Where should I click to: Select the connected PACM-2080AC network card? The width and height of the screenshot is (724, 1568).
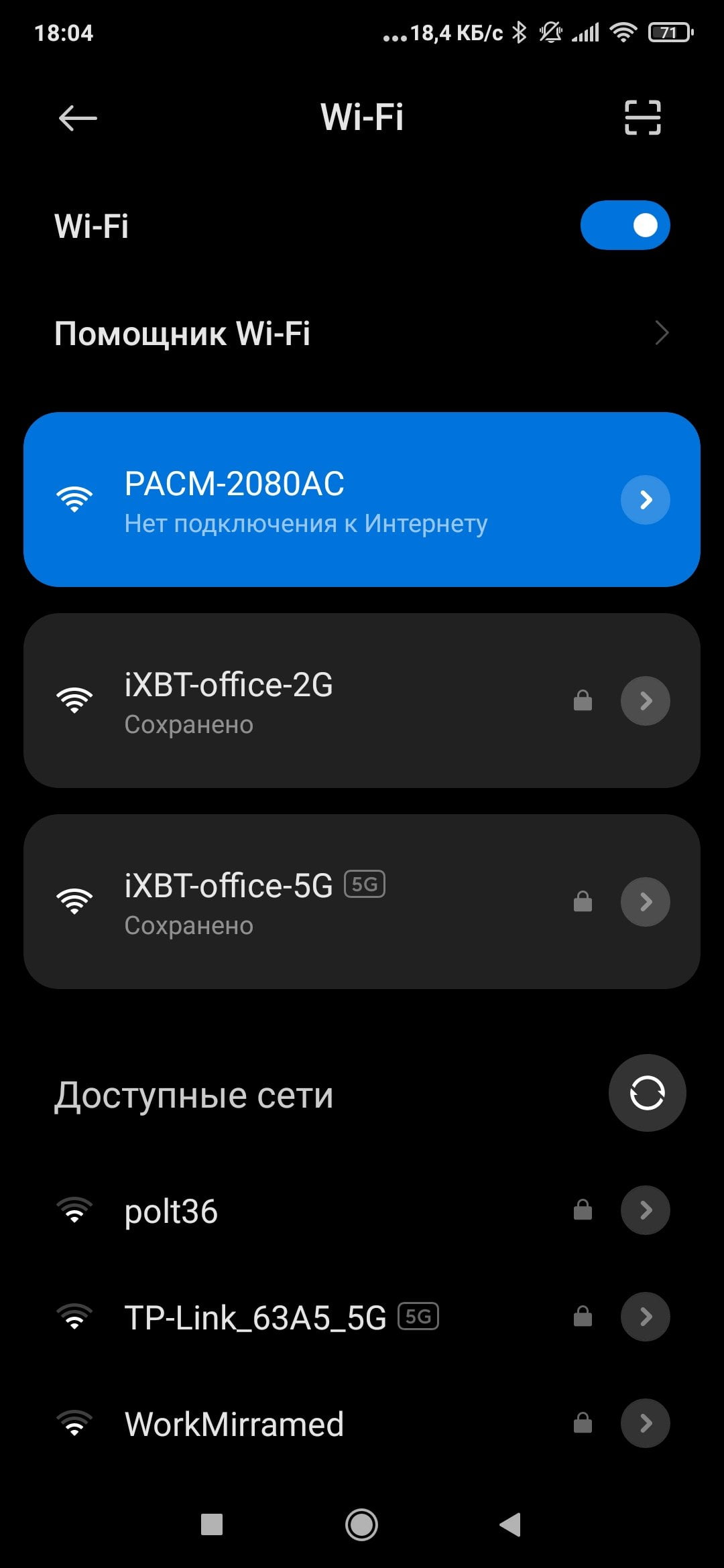point(362,499)
